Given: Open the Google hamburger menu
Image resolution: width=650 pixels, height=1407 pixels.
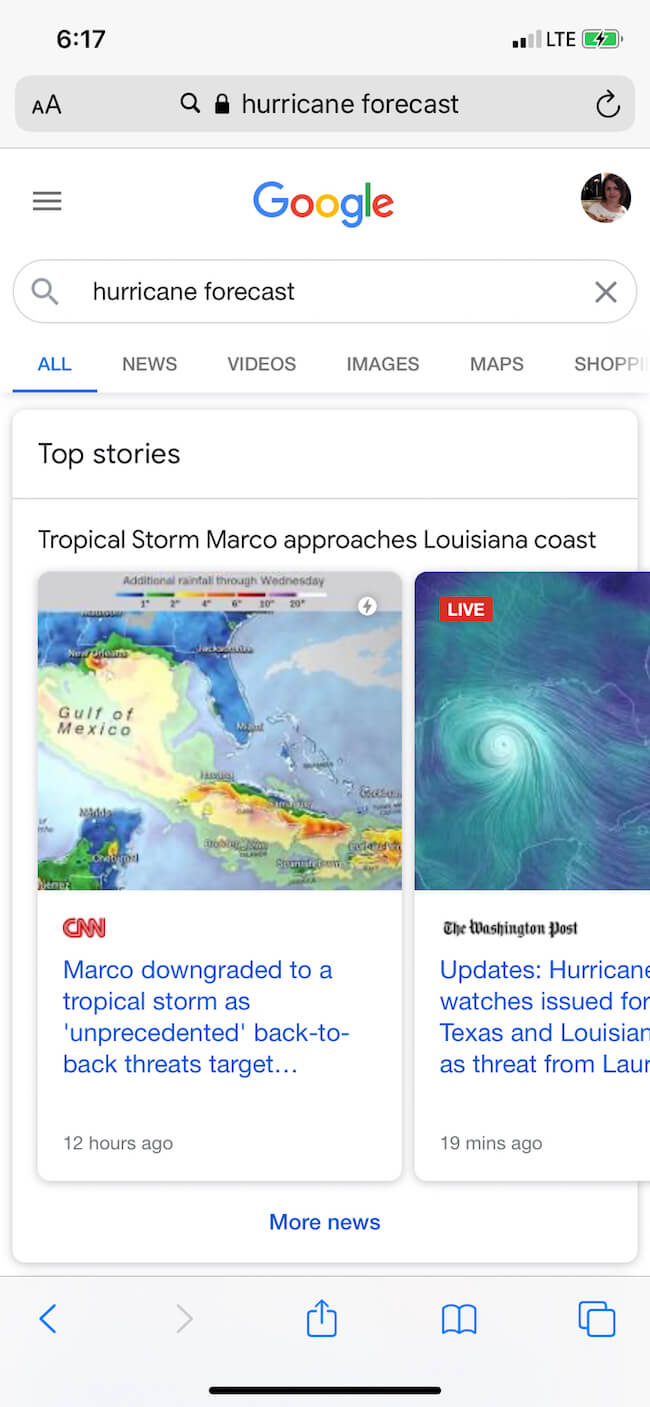Looking at the screenshot, I should click(x=47, y=201).
